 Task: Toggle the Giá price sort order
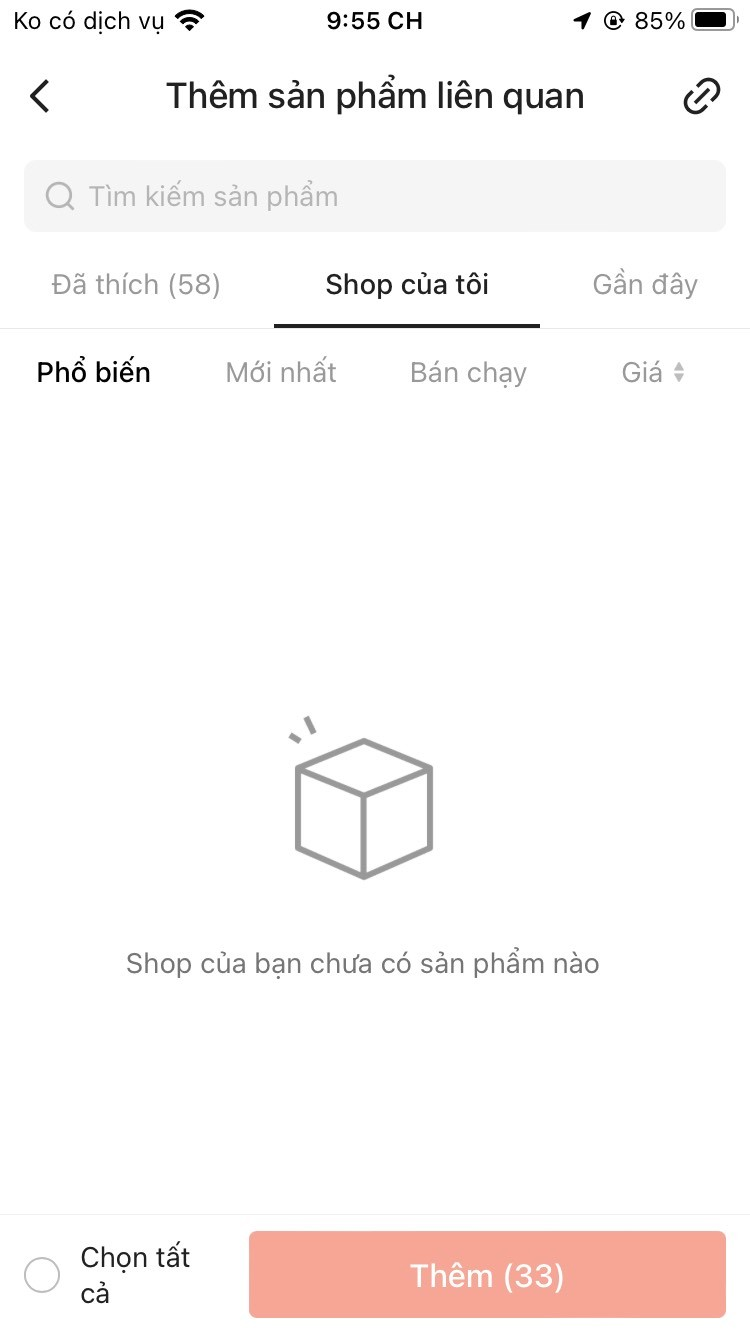tap(653, 373)
